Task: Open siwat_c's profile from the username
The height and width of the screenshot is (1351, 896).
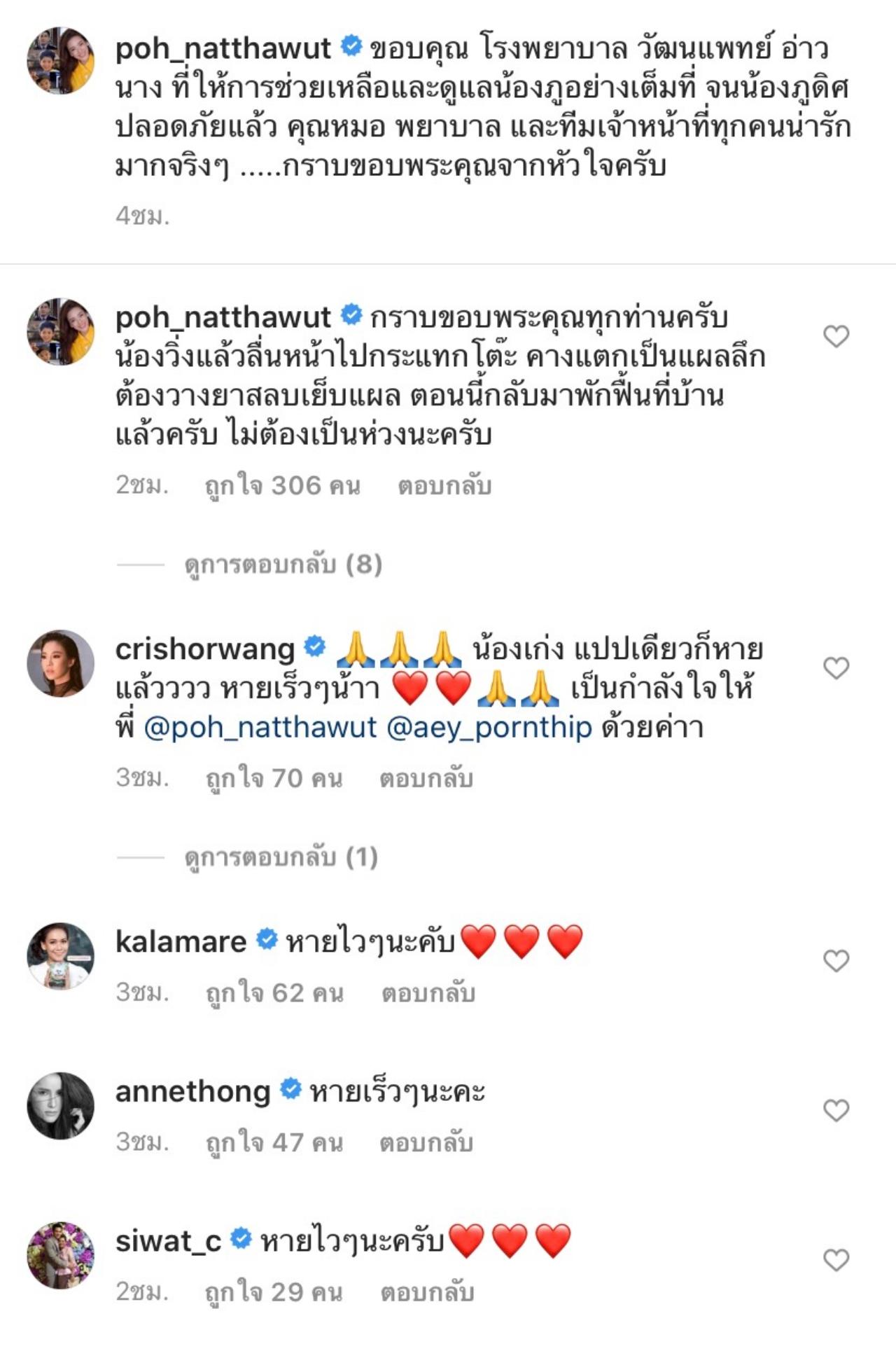Action: pos(168,1241)
